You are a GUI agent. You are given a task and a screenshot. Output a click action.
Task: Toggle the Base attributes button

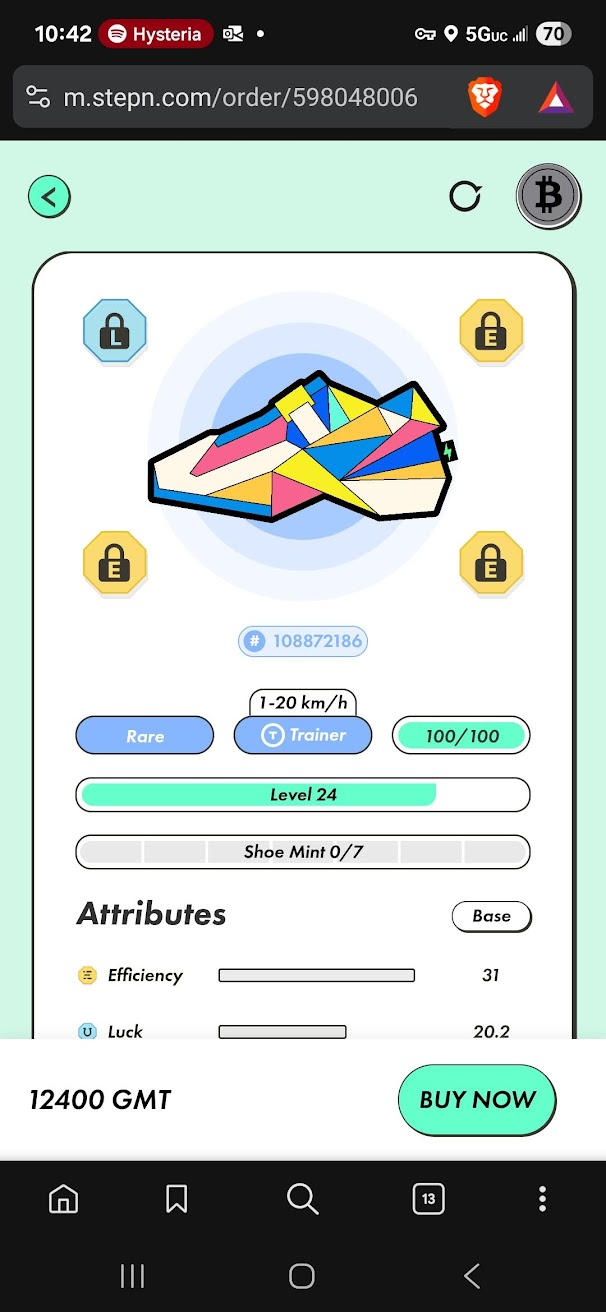tap(491, 916)
